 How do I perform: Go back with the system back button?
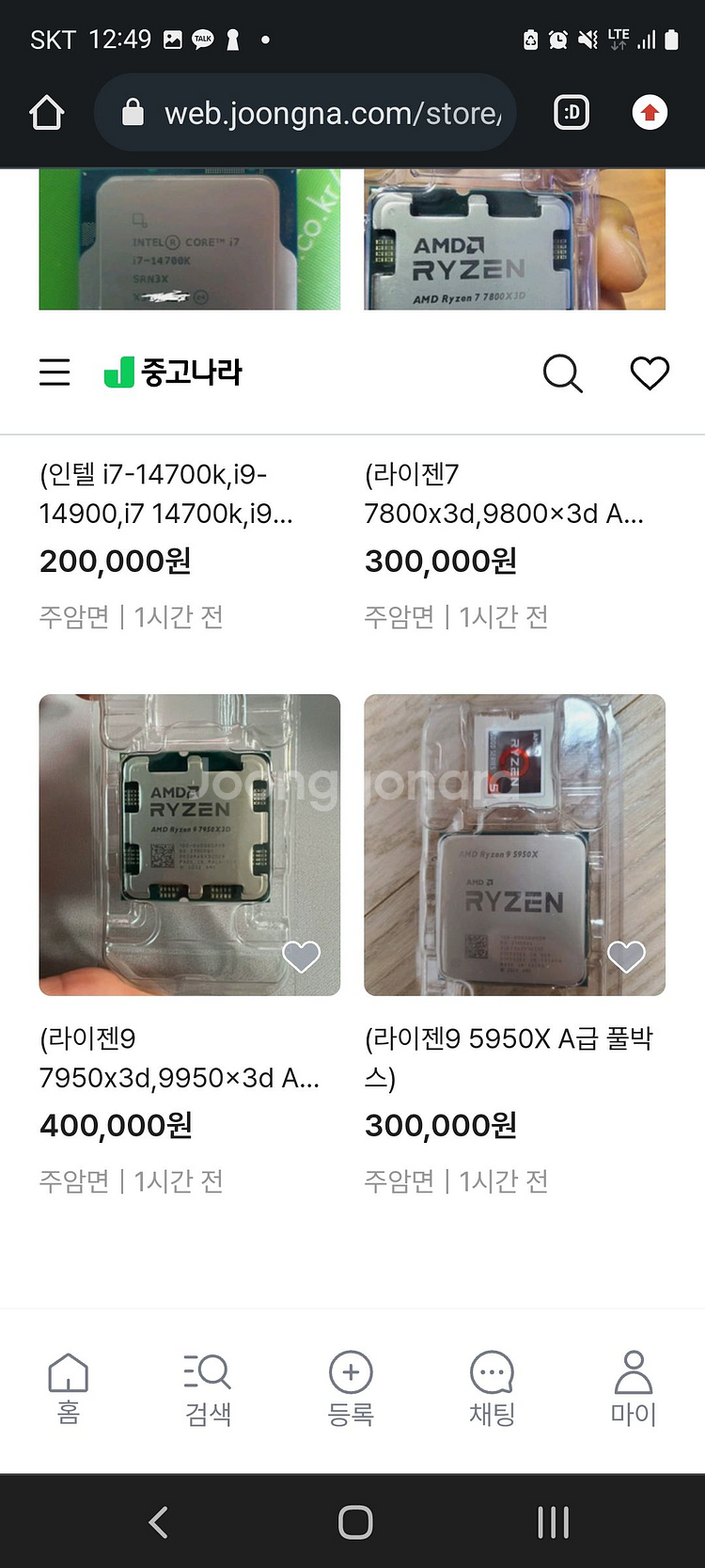(x=158, y=1521)
